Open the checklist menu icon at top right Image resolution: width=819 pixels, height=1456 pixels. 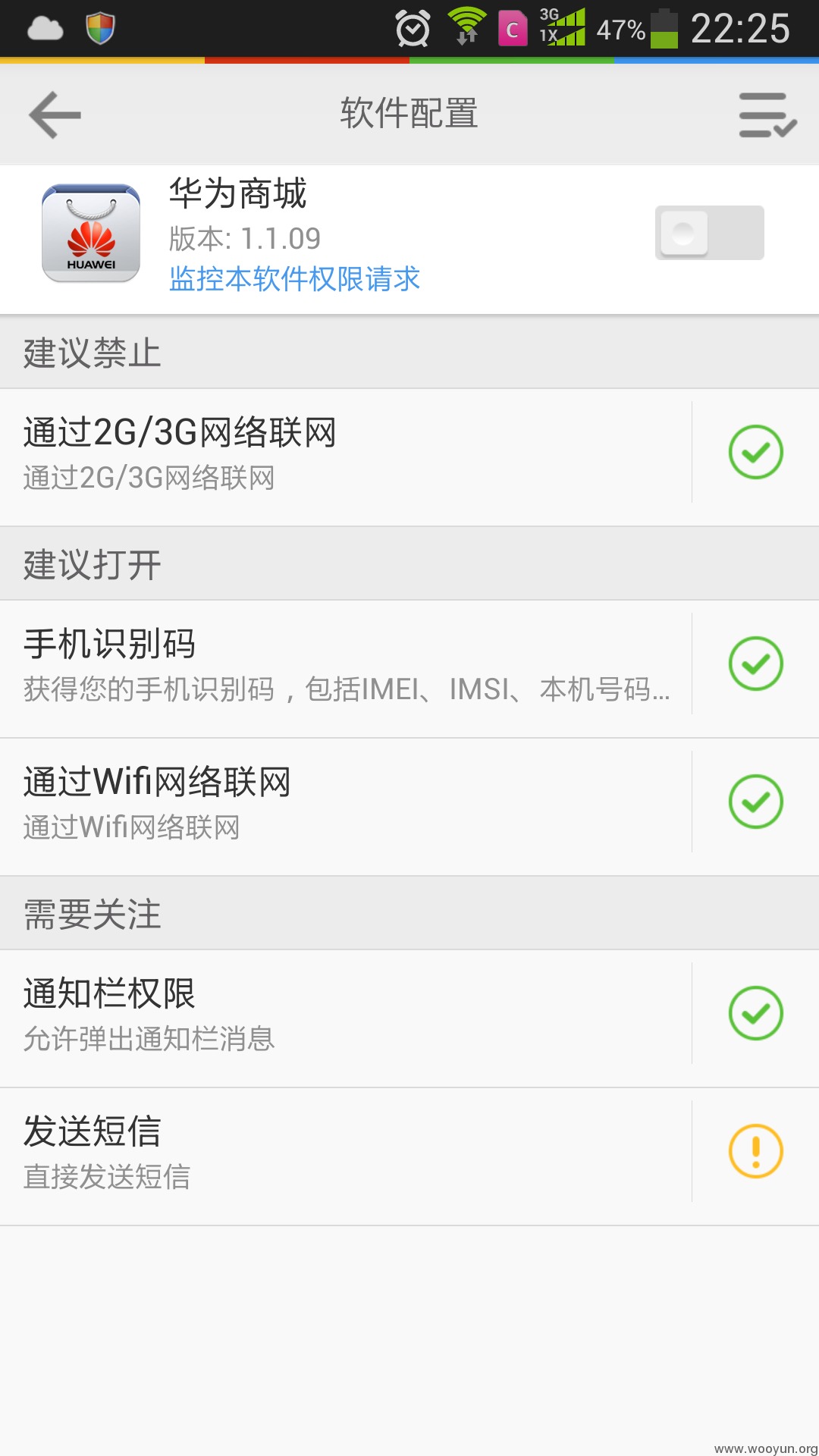[767, 115]
